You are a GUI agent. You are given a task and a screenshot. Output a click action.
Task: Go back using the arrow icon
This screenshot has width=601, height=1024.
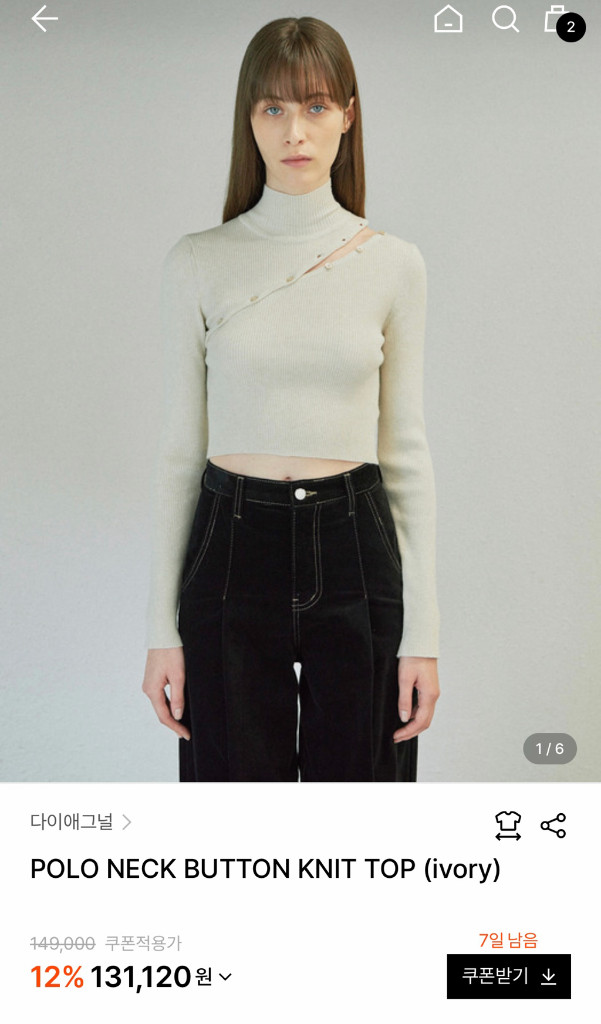[x=44, y=18]
